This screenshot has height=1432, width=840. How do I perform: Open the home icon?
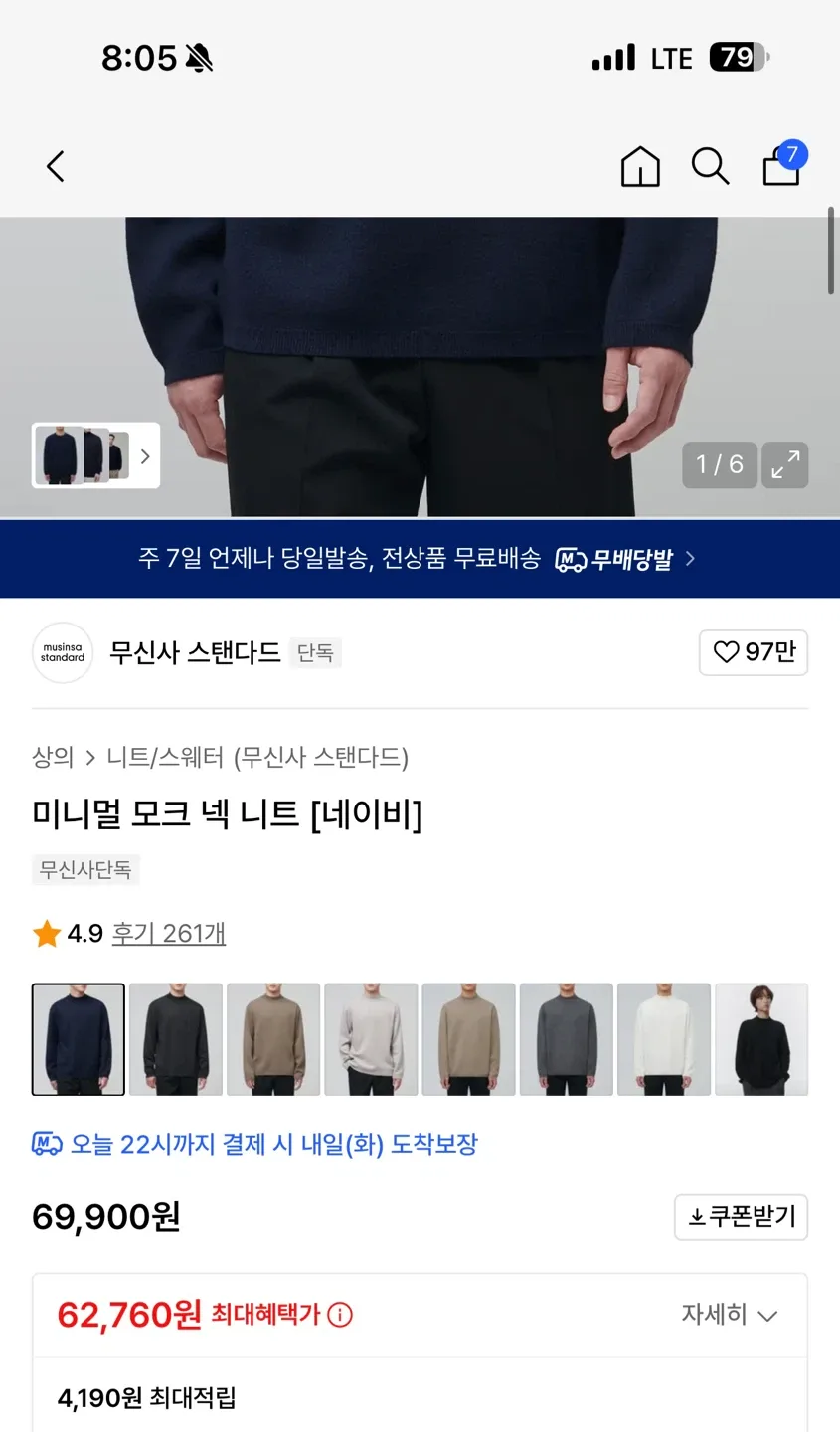[x=640, y=166]
